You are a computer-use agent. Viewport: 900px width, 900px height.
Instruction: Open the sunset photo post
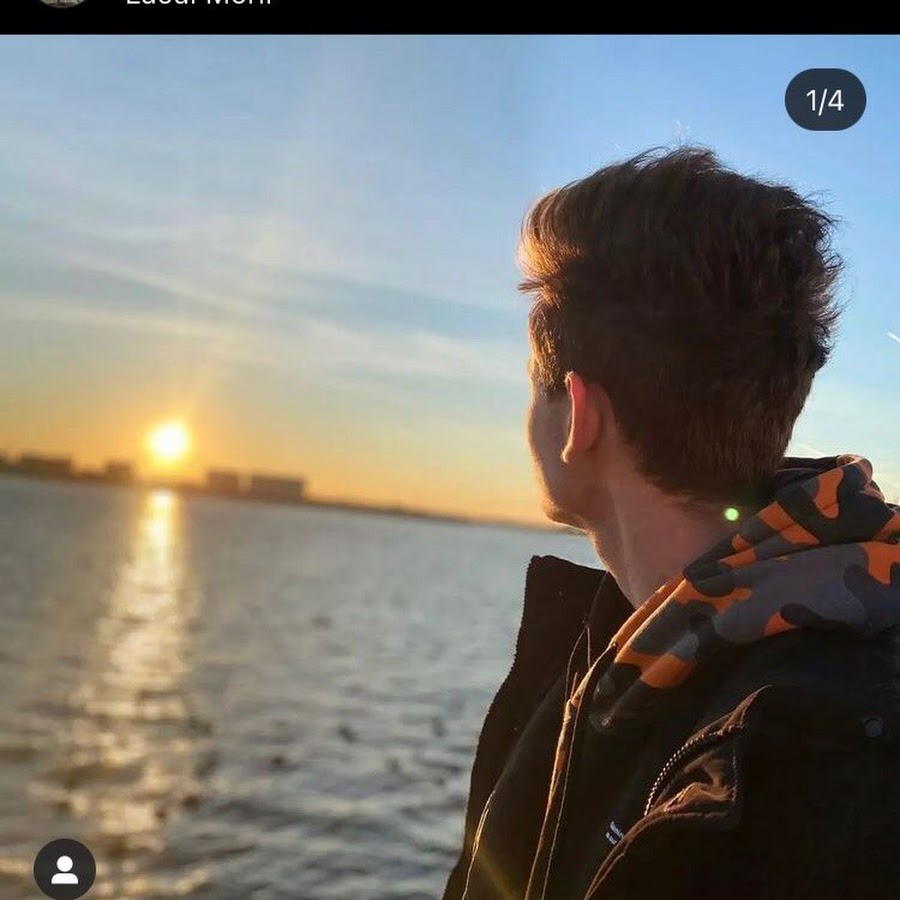click(x=400, y=450)
